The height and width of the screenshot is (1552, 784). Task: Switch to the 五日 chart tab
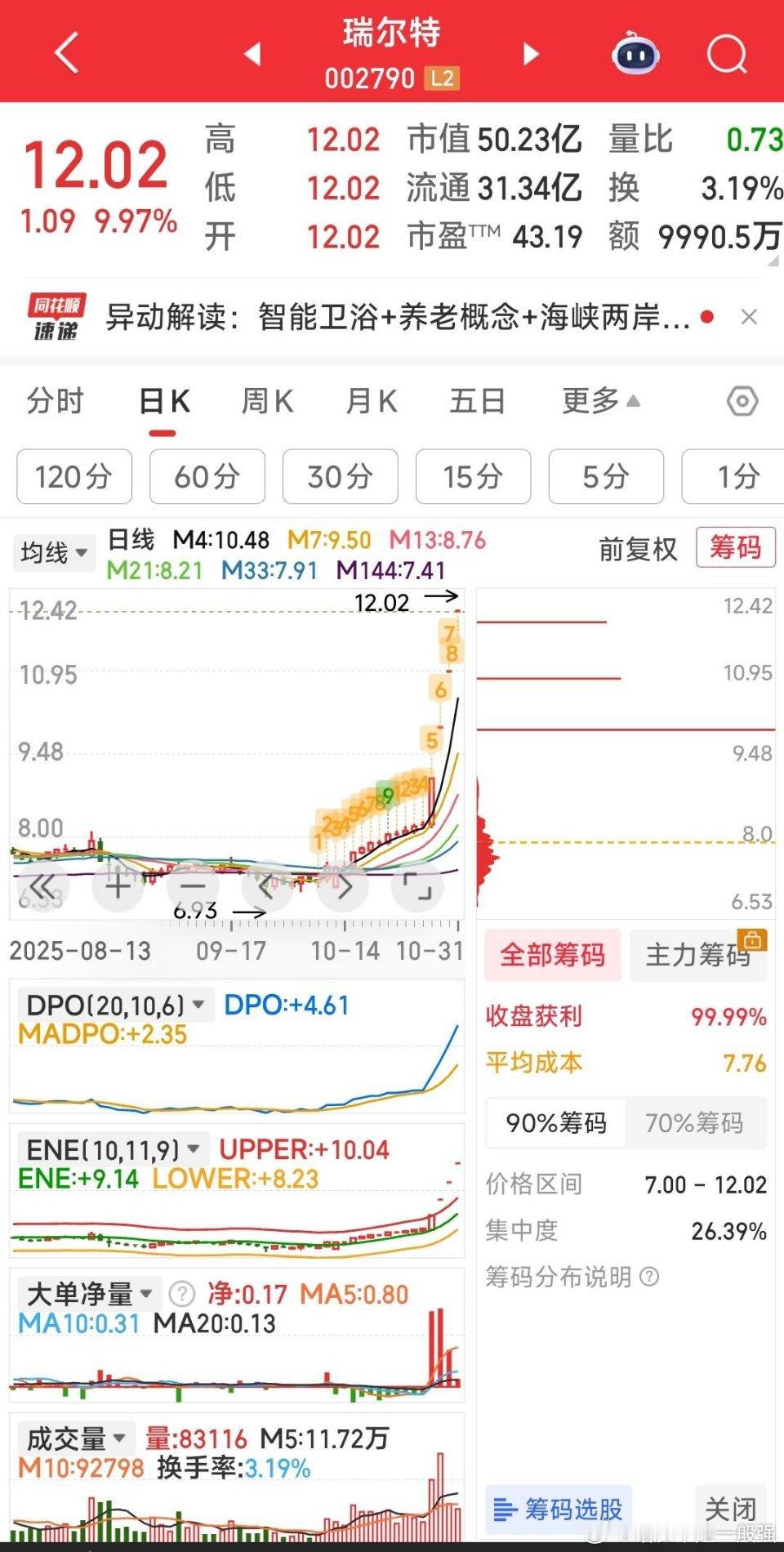click(477, 401)
